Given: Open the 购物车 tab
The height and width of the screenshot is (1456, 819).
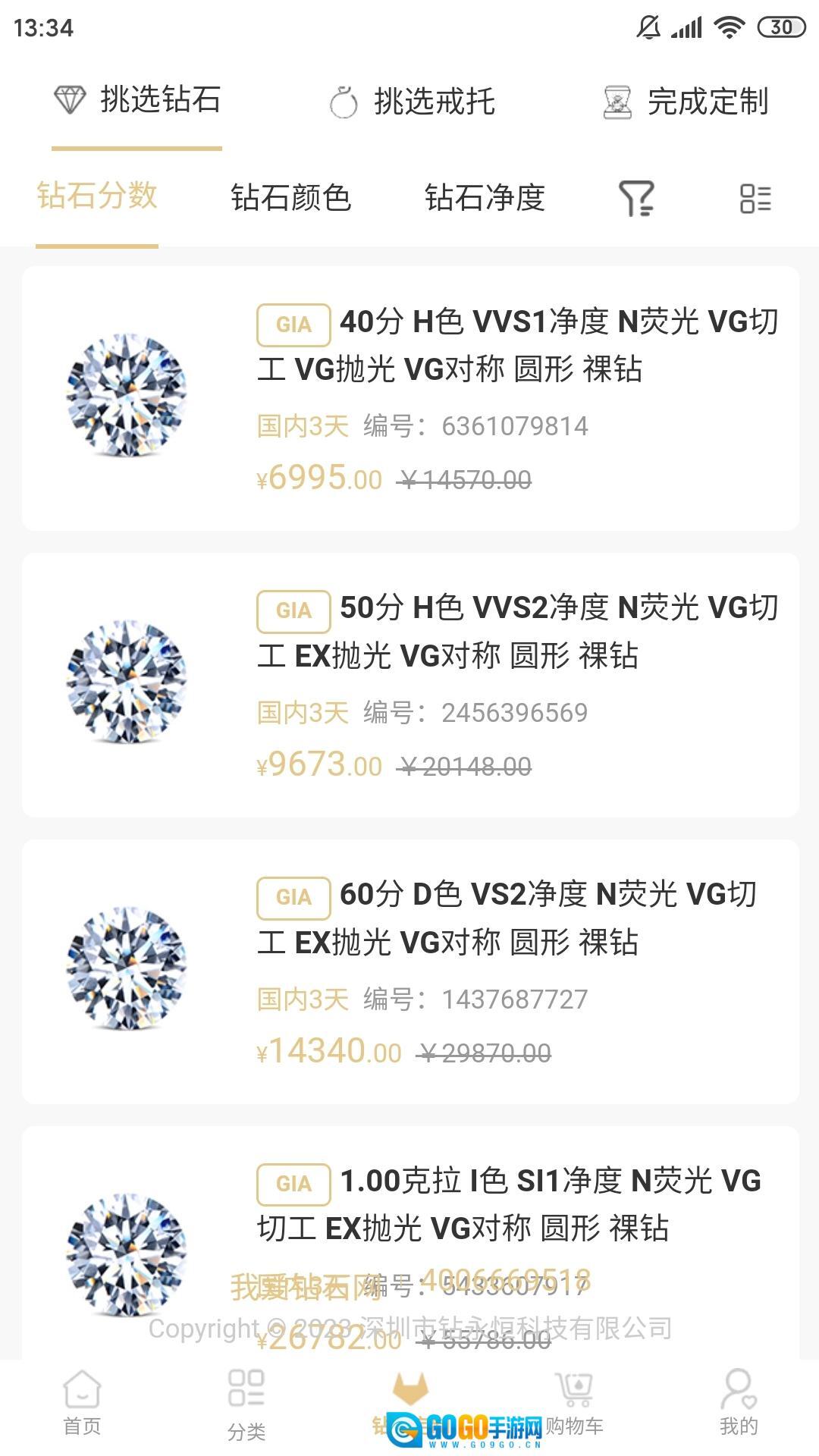Looking at the screenshot, I should [576, 1404].
